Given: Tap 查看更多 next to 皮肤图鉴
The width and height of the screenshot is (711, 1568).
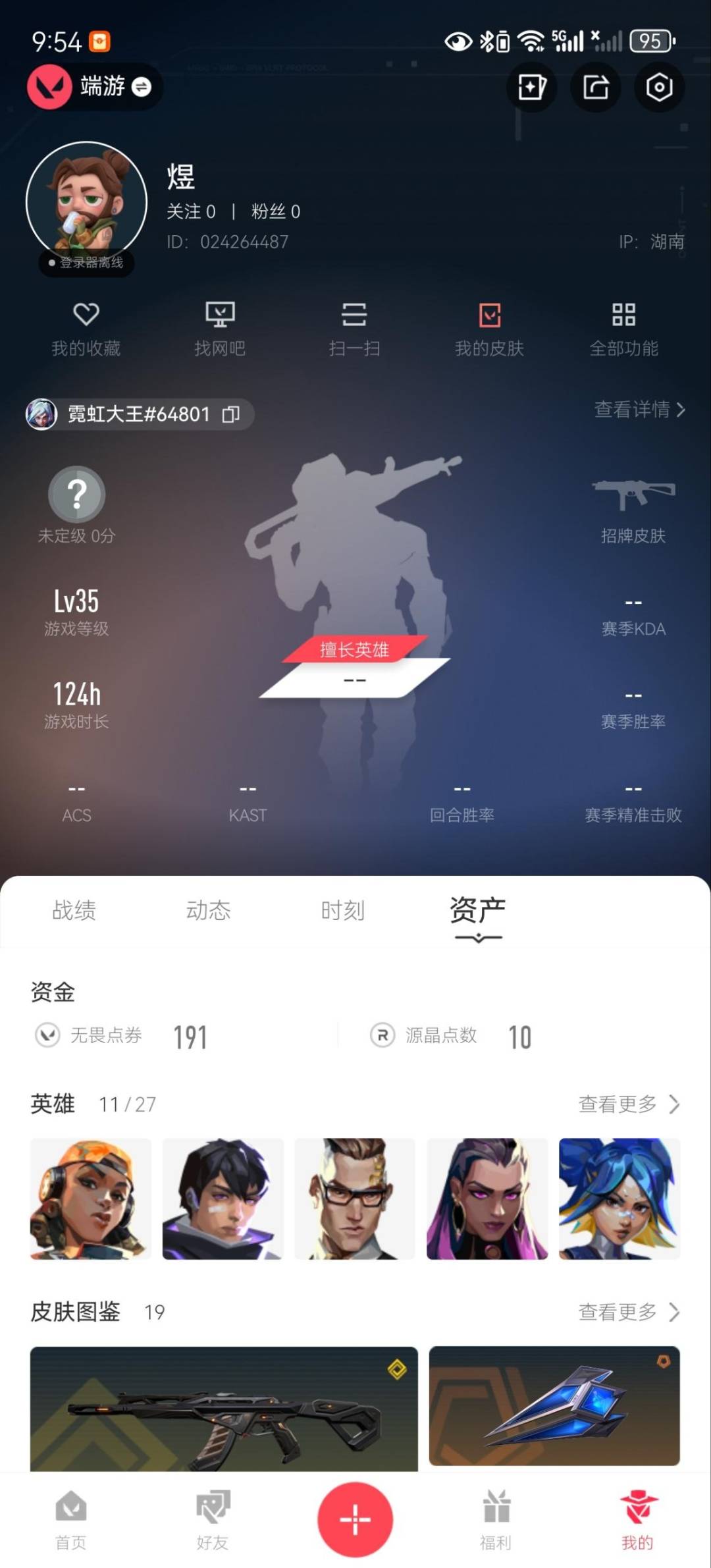Looking at the screenshot, I should (x=628, y=1312).
